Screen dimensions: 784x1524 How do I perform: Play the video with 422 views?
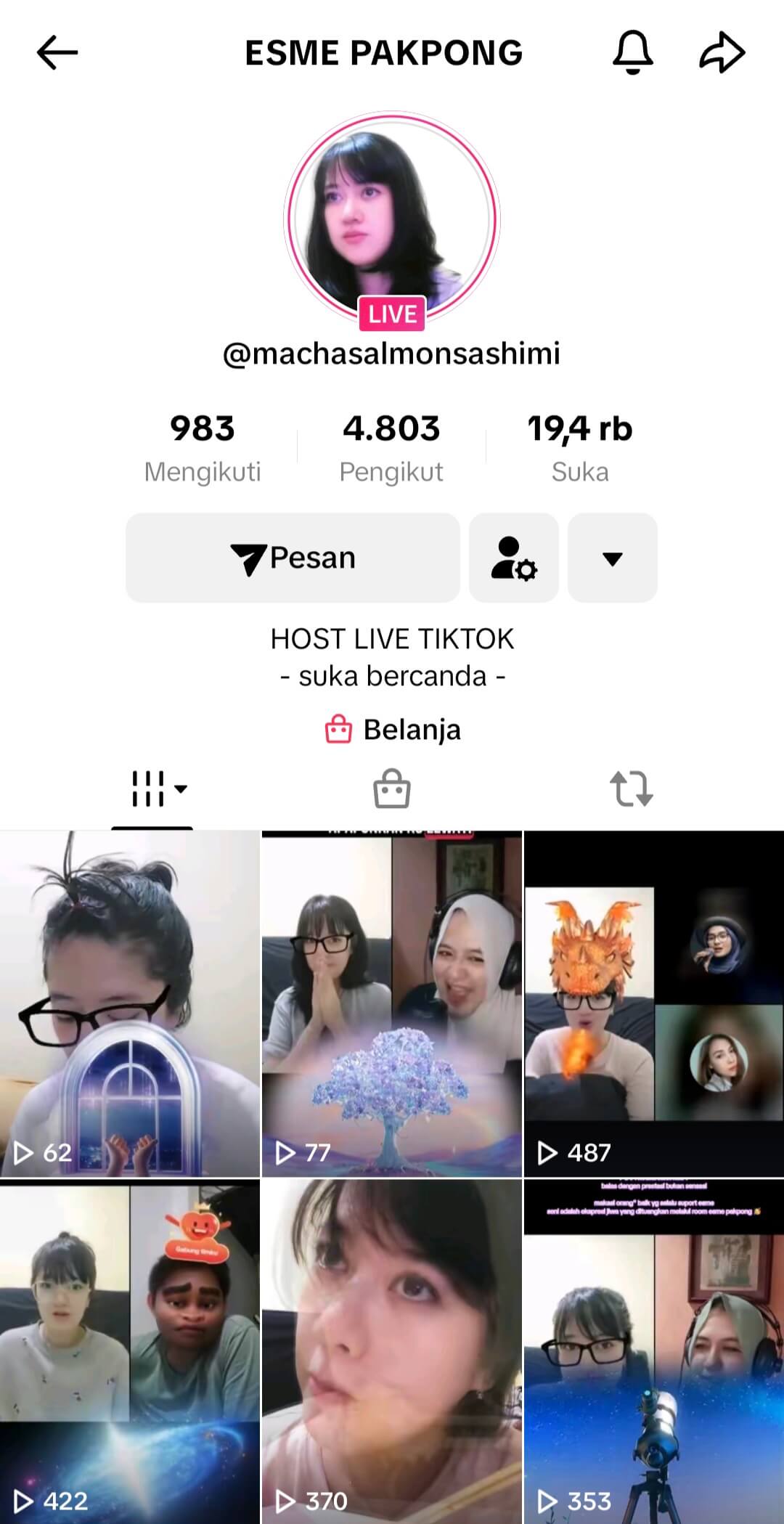click(130, 1352)
